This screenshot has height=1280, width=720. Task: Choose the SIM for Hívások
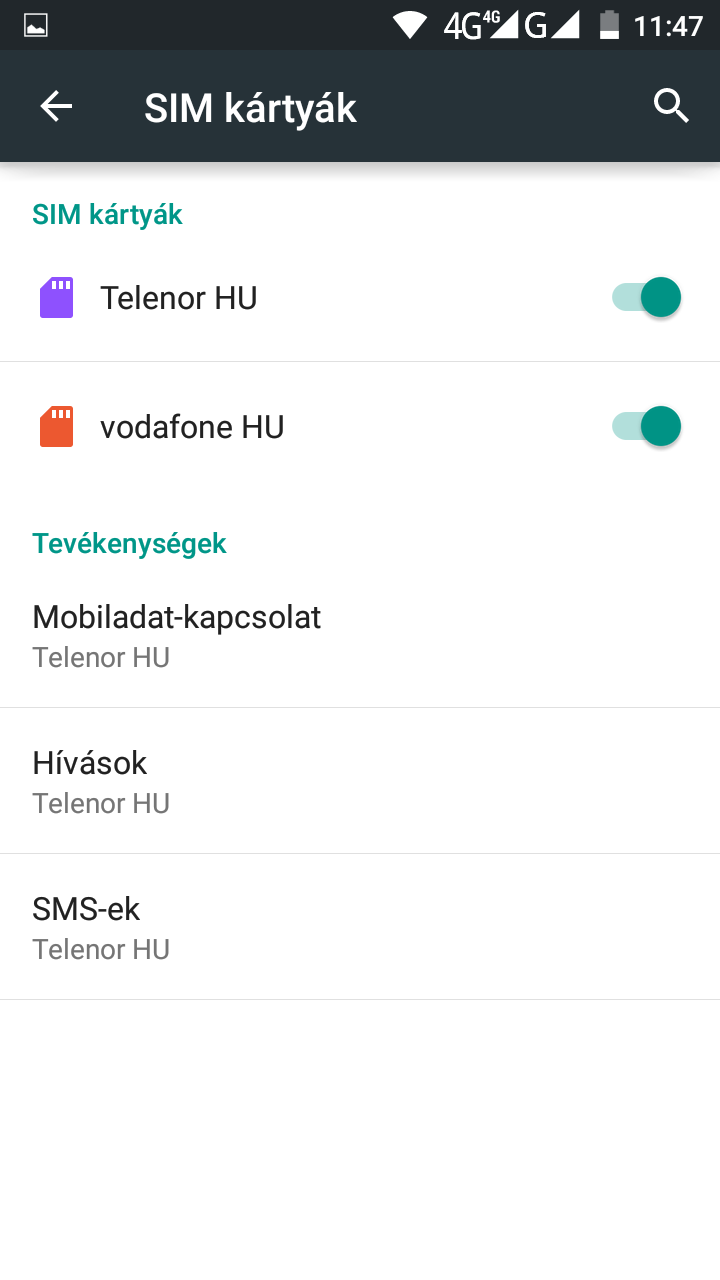pos(360,781)
